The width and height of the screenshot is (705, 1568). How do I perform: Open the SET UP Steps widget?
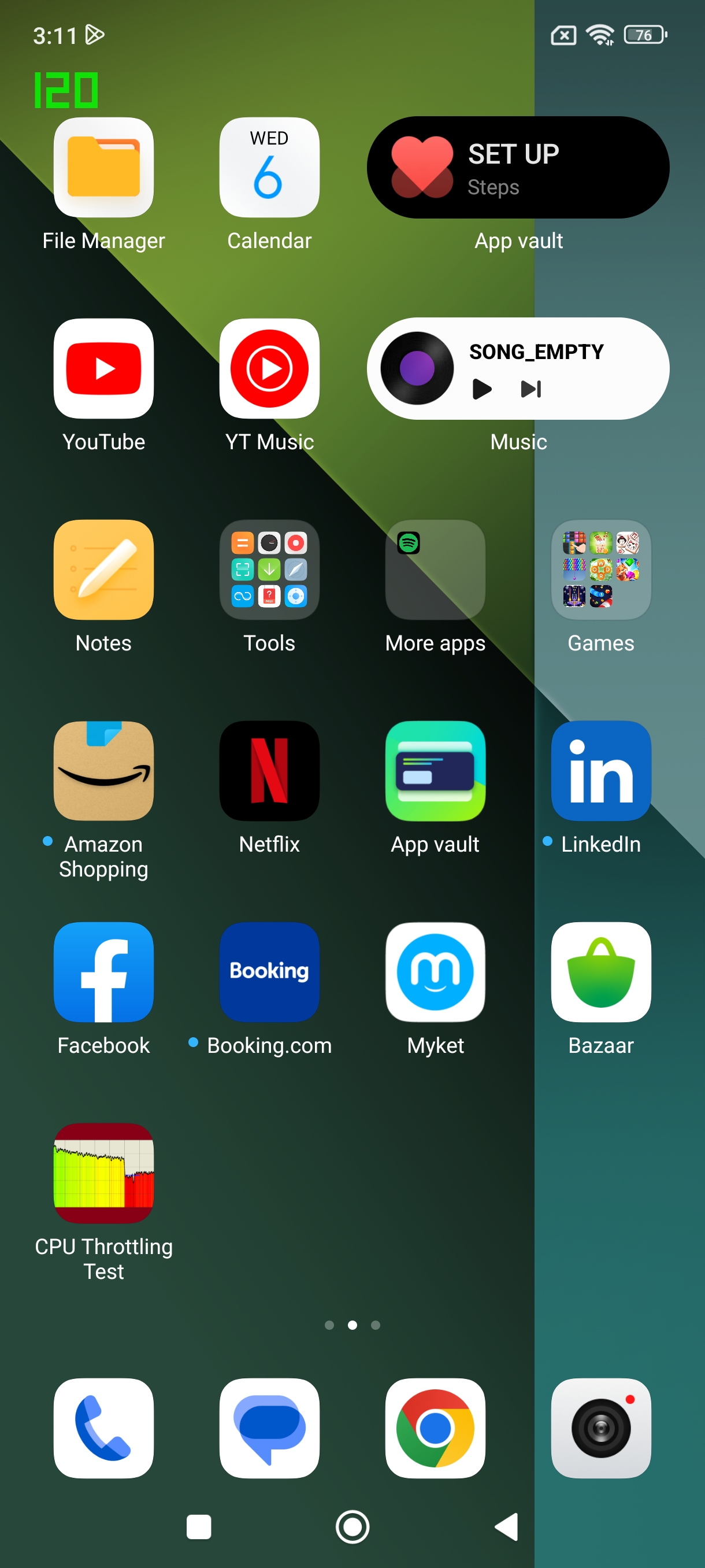[518, 168]
